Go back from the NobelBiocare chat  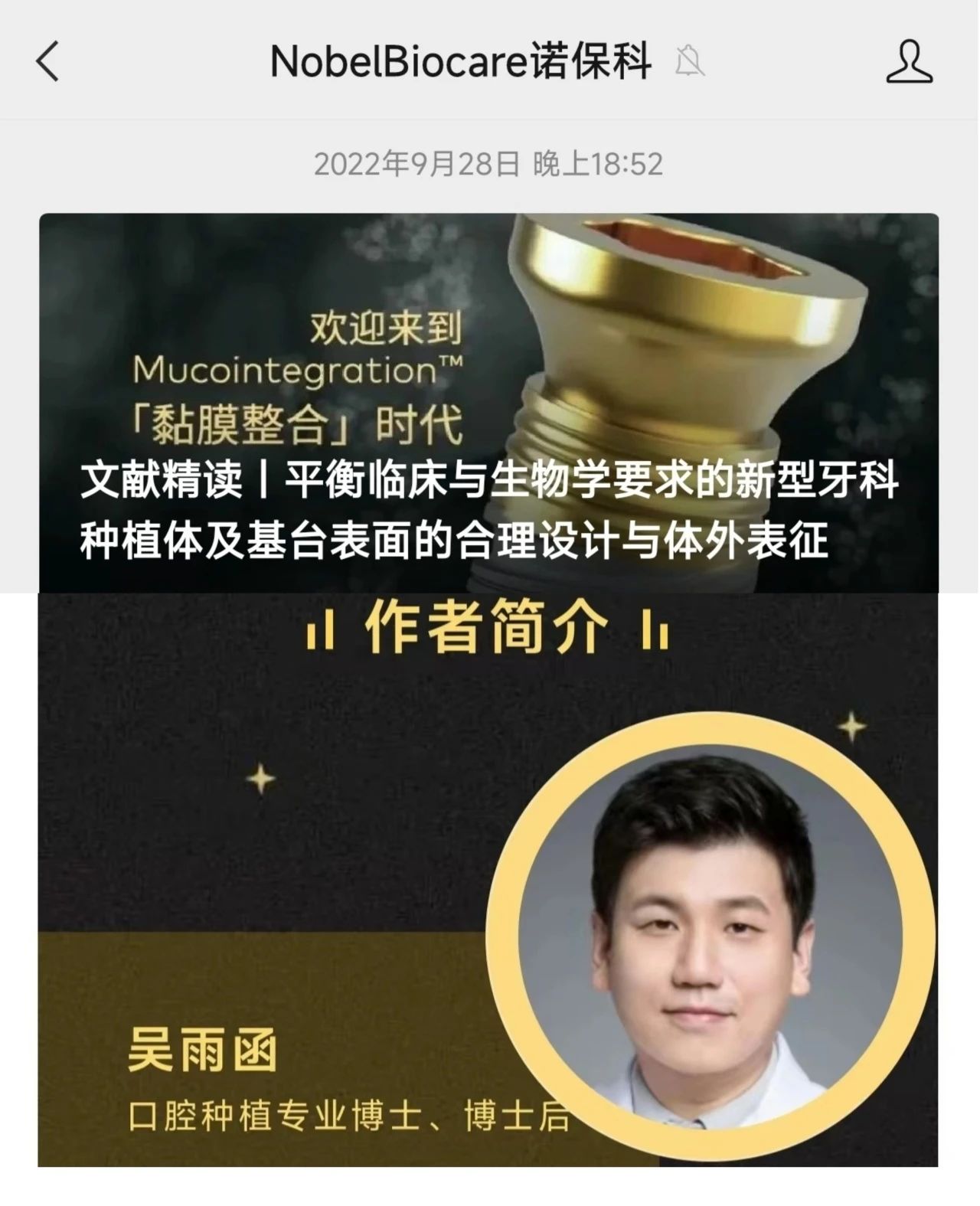[x=47, y=61]
